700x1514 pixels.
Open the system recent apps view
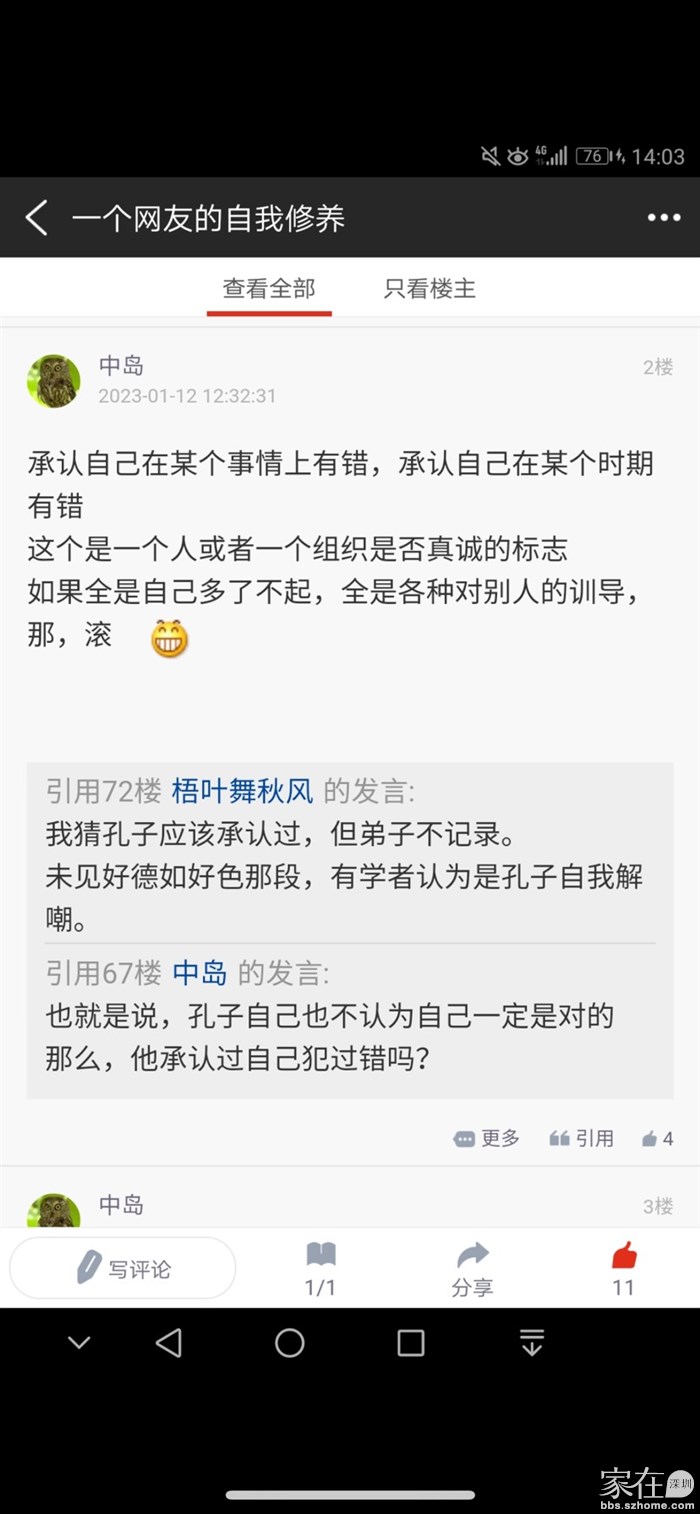pos(411,1343)
